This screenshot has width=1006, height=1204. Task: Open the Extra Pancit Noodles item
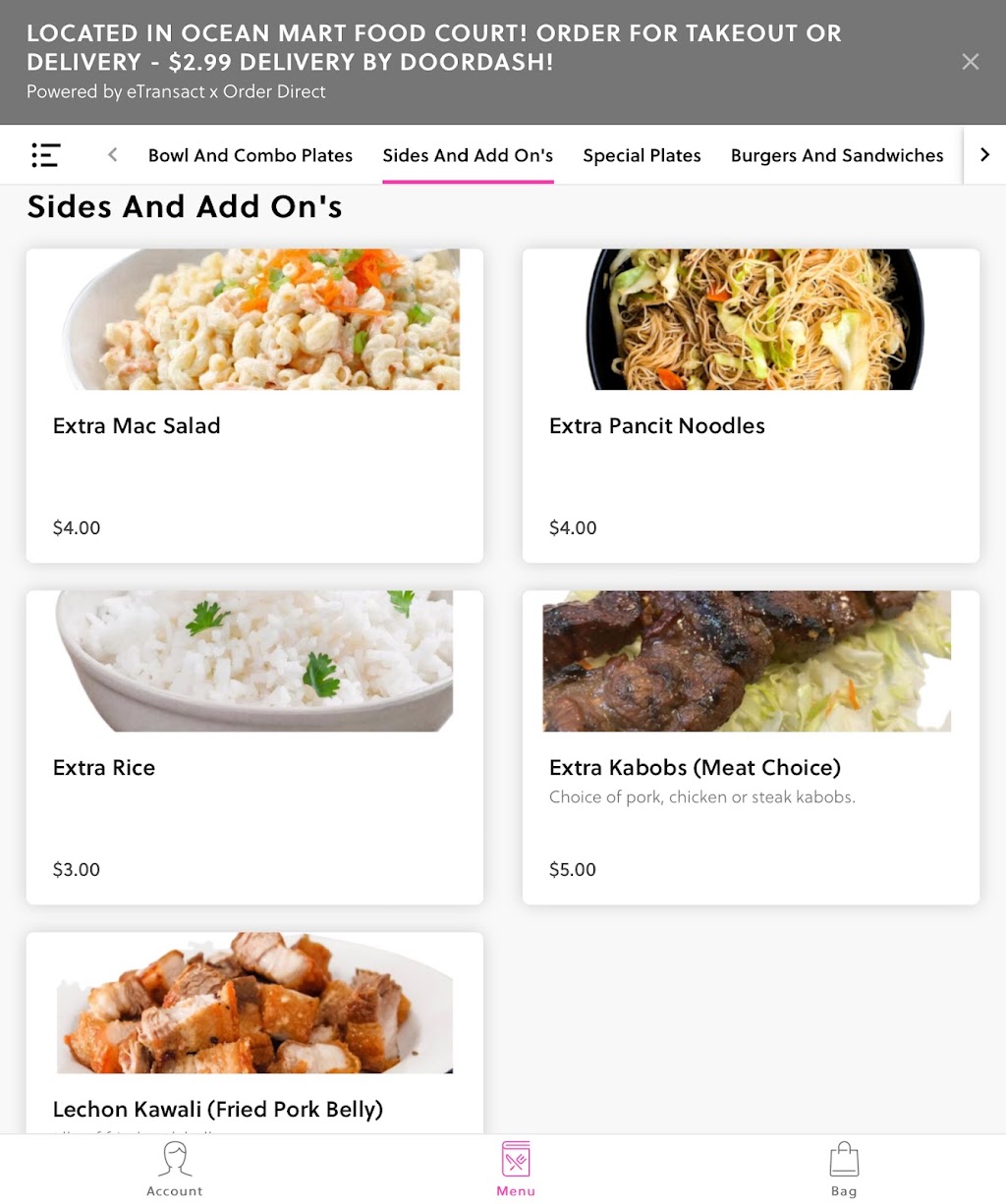tap(751, 405)
